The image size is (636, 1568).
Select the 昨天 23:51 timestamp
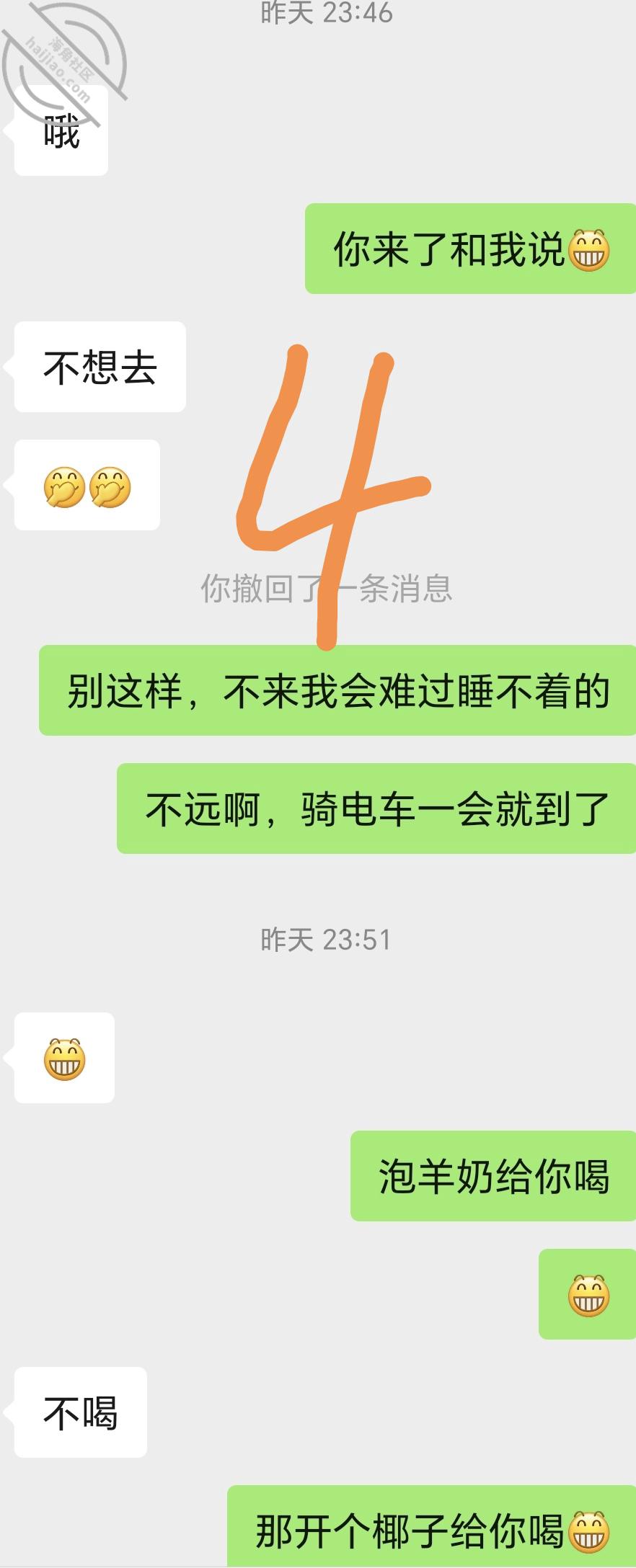pyautogui.click(x=325, y=938)
